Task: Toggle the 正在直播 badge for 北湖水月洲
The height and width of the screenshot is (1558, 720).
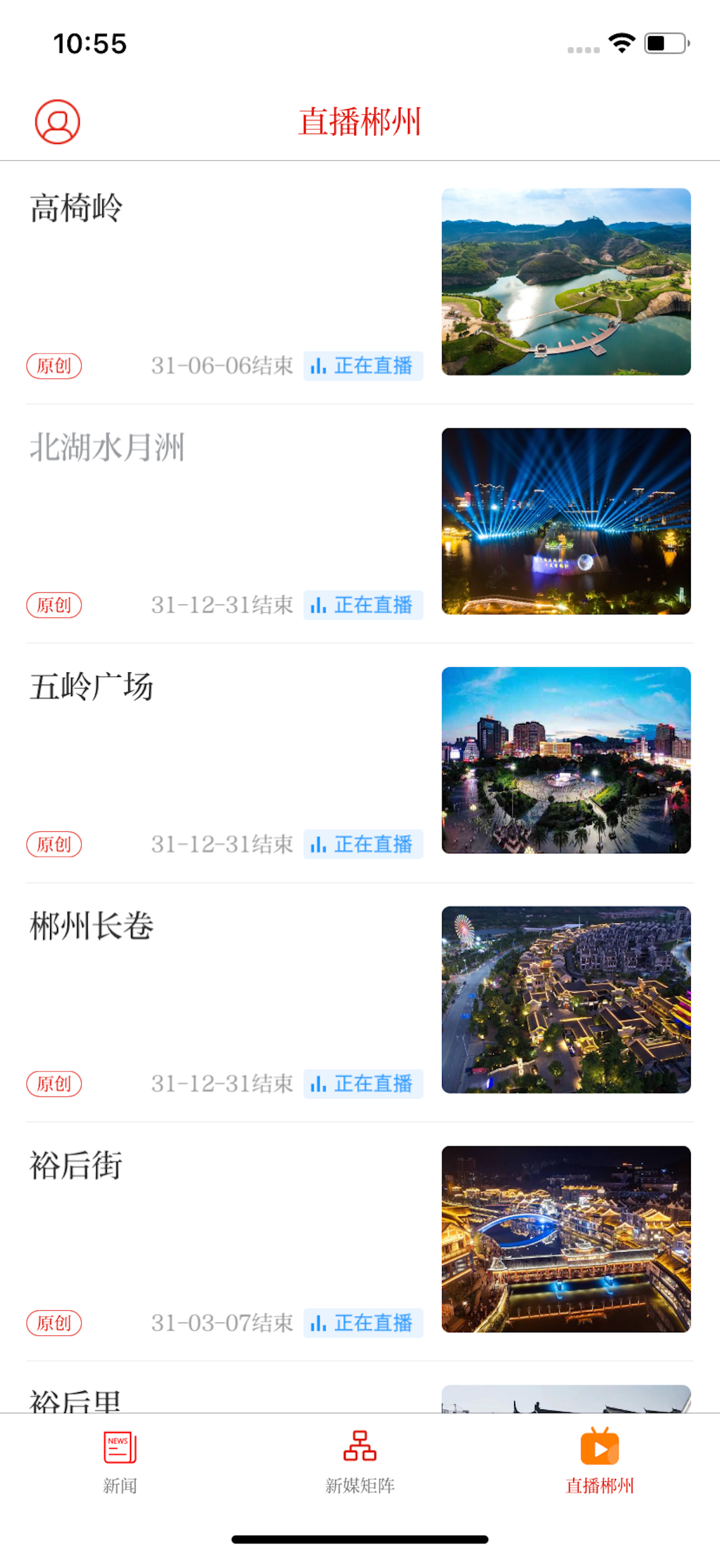Action: point(365,605)
